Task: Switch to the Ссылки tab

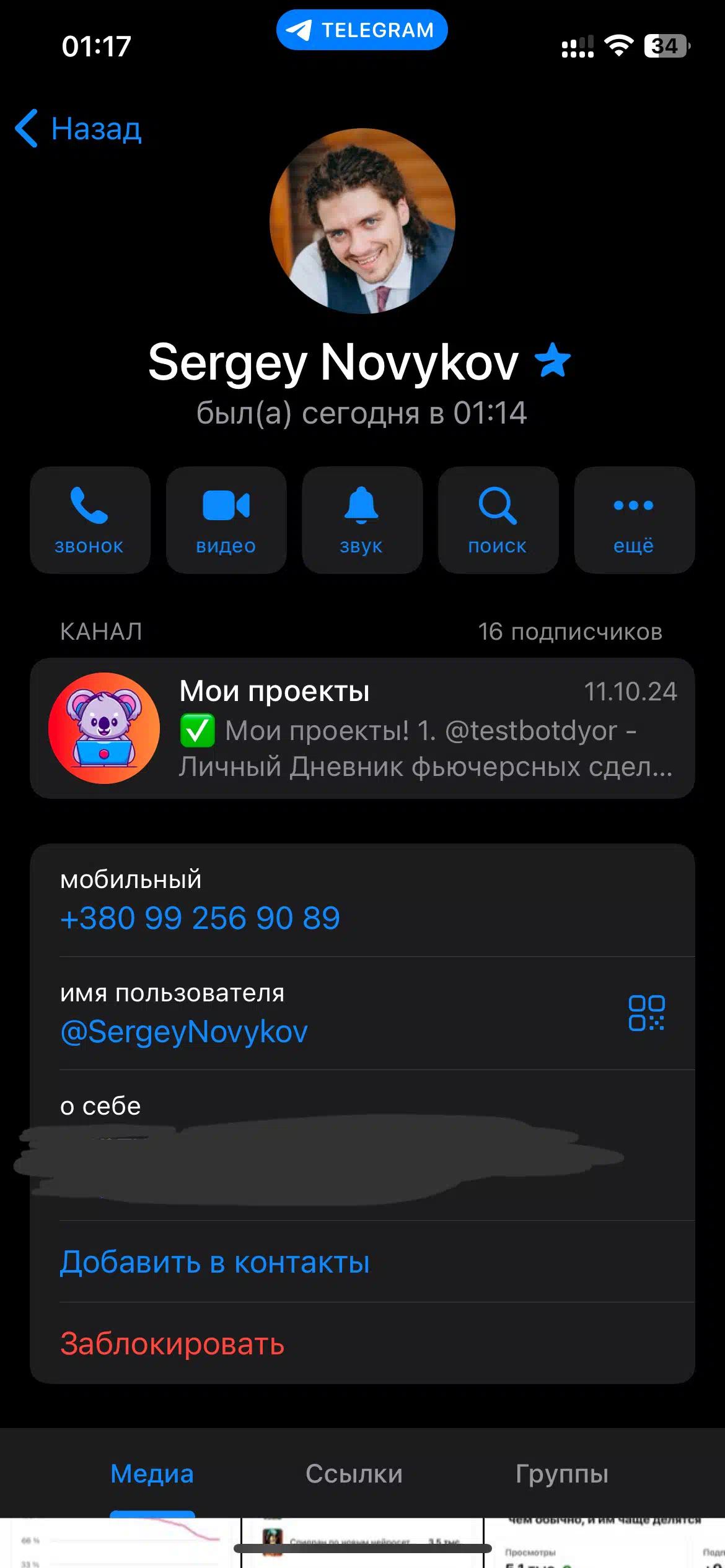Action: point(354,1474)
